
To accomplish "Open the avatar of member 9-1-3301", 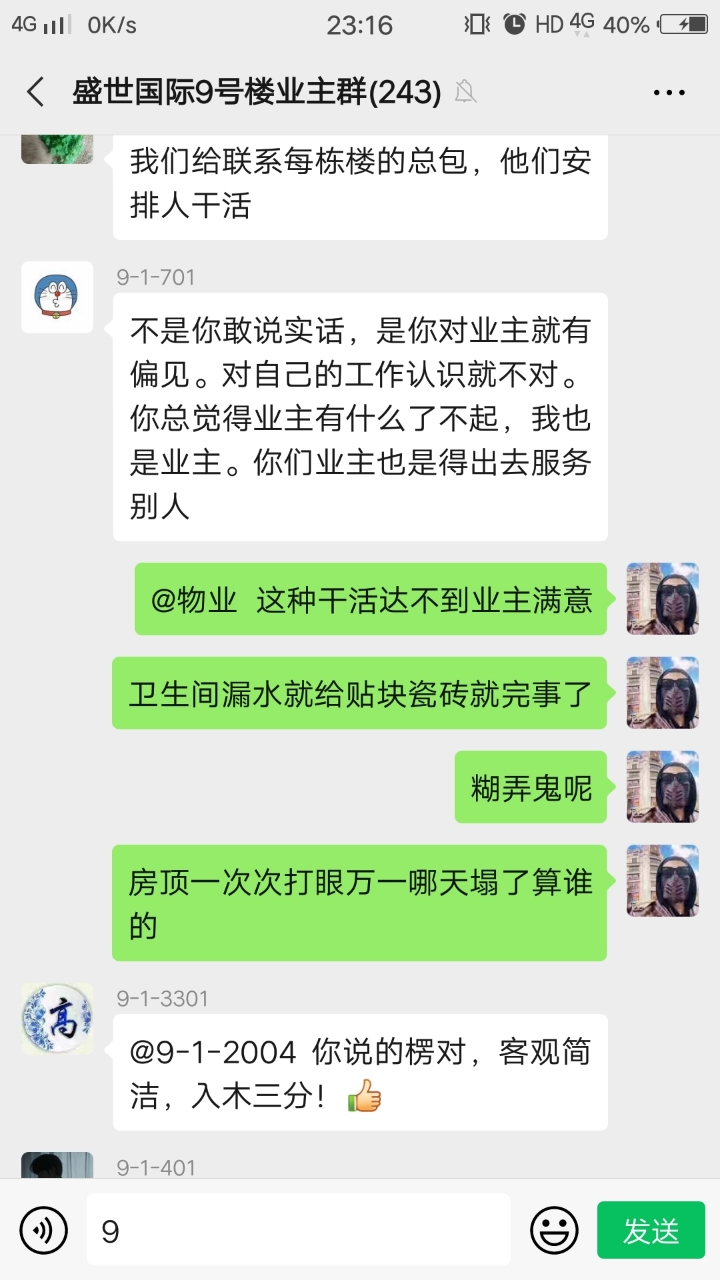I will tap(57, 1018).
